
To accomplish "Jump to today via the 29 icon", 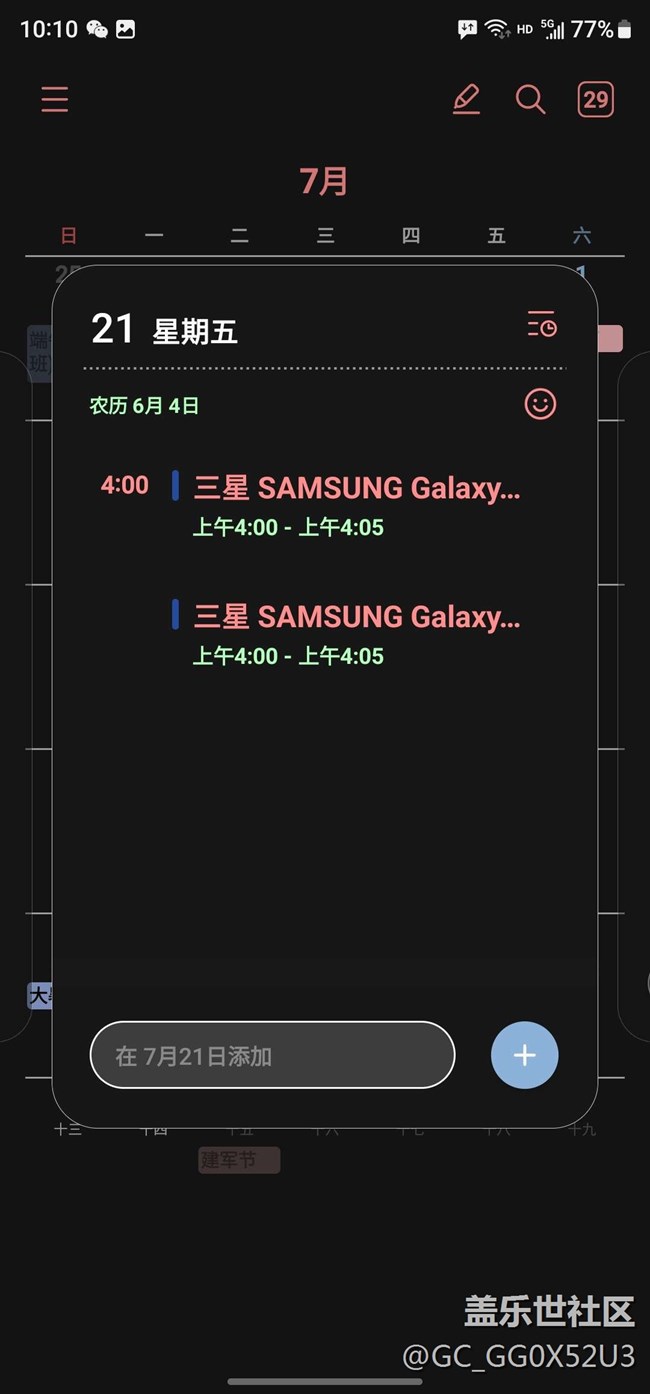I will click(x=595, y=99).
